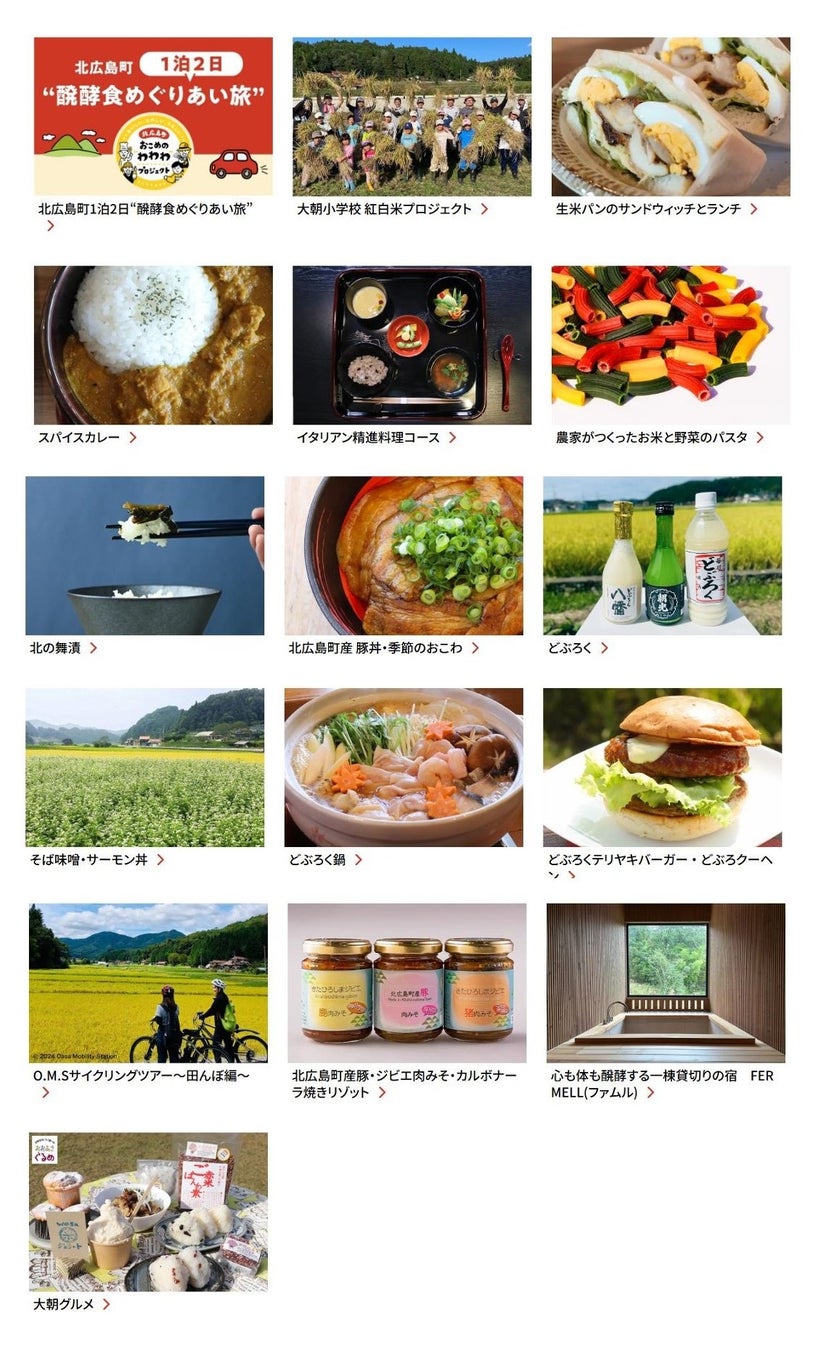The width and height of the screenshot is (813, 1350).
Task: View 北広島町産 豚丼・季節のおこわ
Action: coord(403,556)
